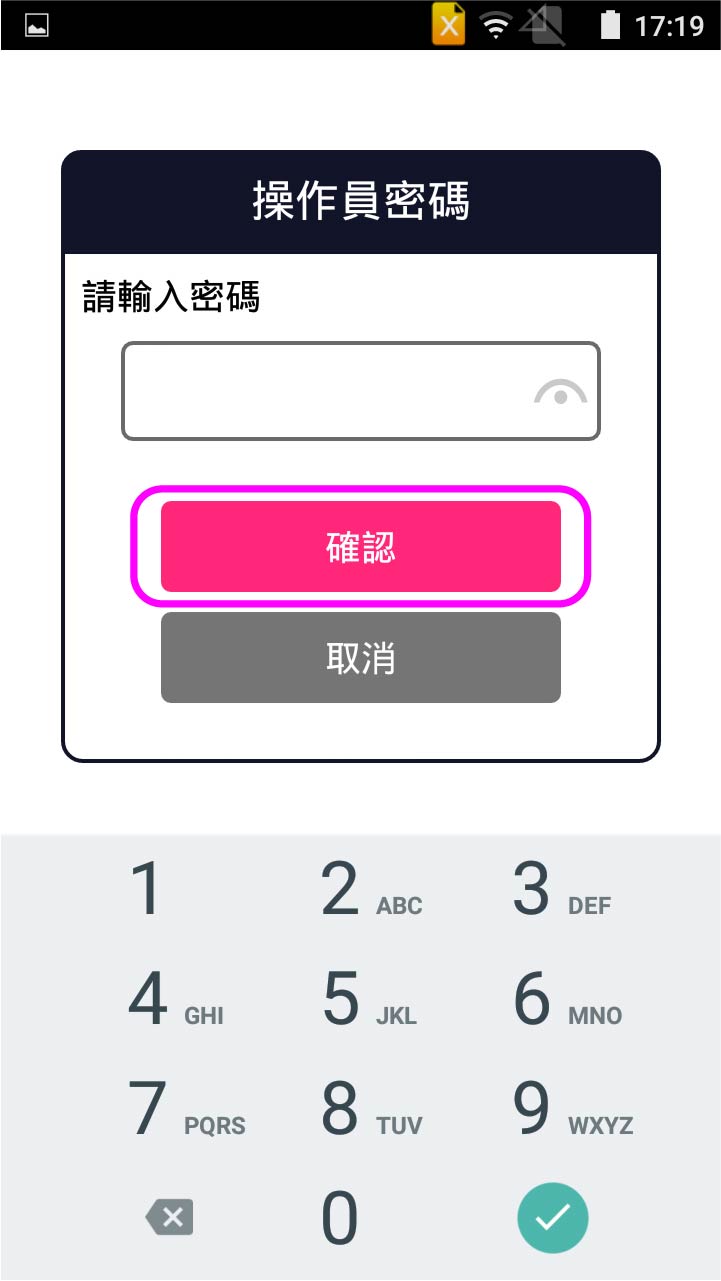Tap the 9 WXYZ key
721x1281 pixels.
(553, 1110)
